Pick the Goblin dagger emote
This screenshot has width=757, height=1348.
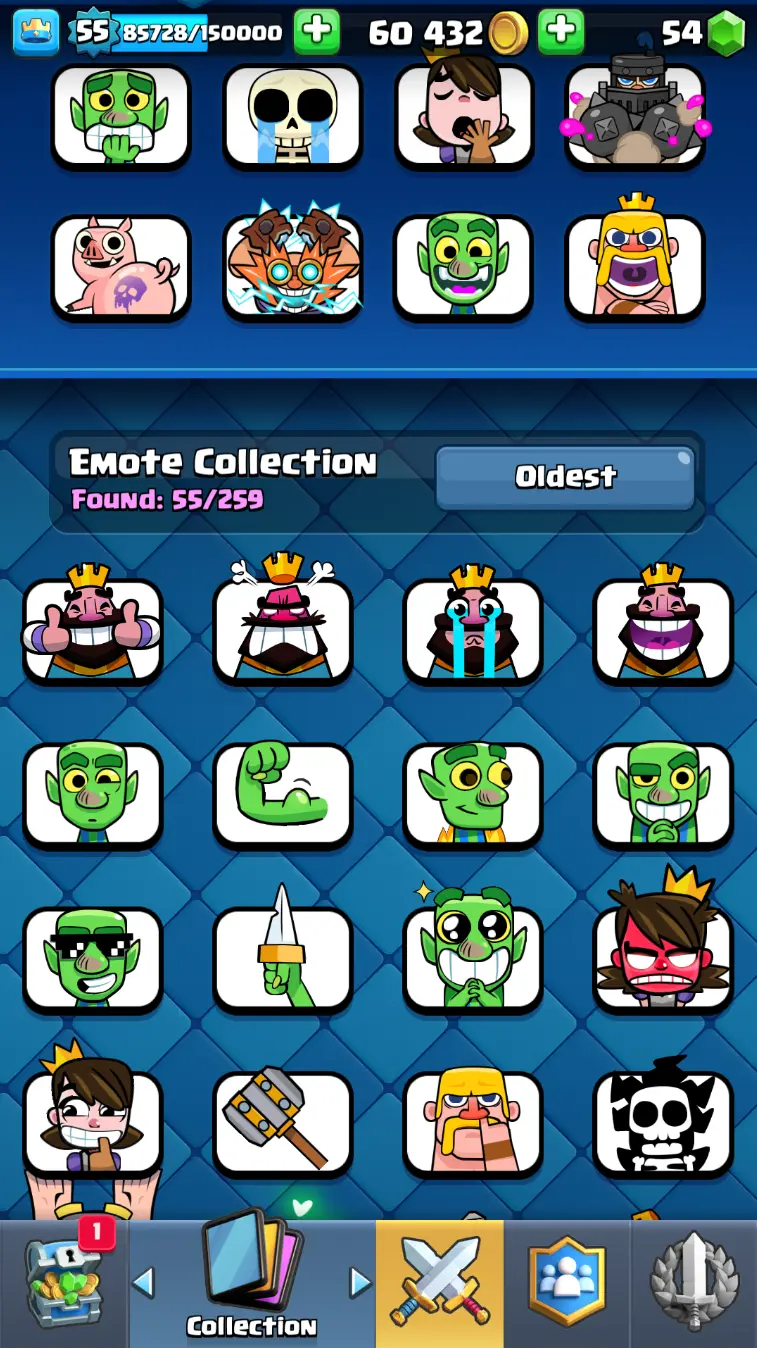click(x=282, y=958)
